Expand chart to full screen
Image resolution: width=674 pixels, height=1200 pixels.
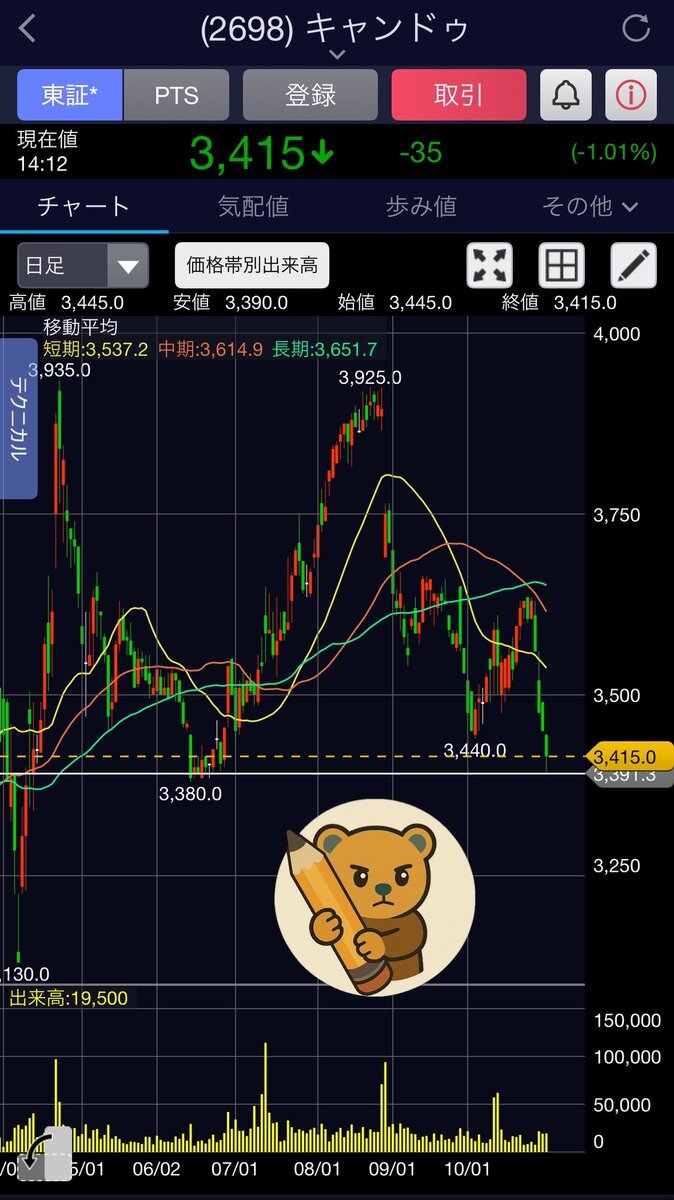click(490, 266)
